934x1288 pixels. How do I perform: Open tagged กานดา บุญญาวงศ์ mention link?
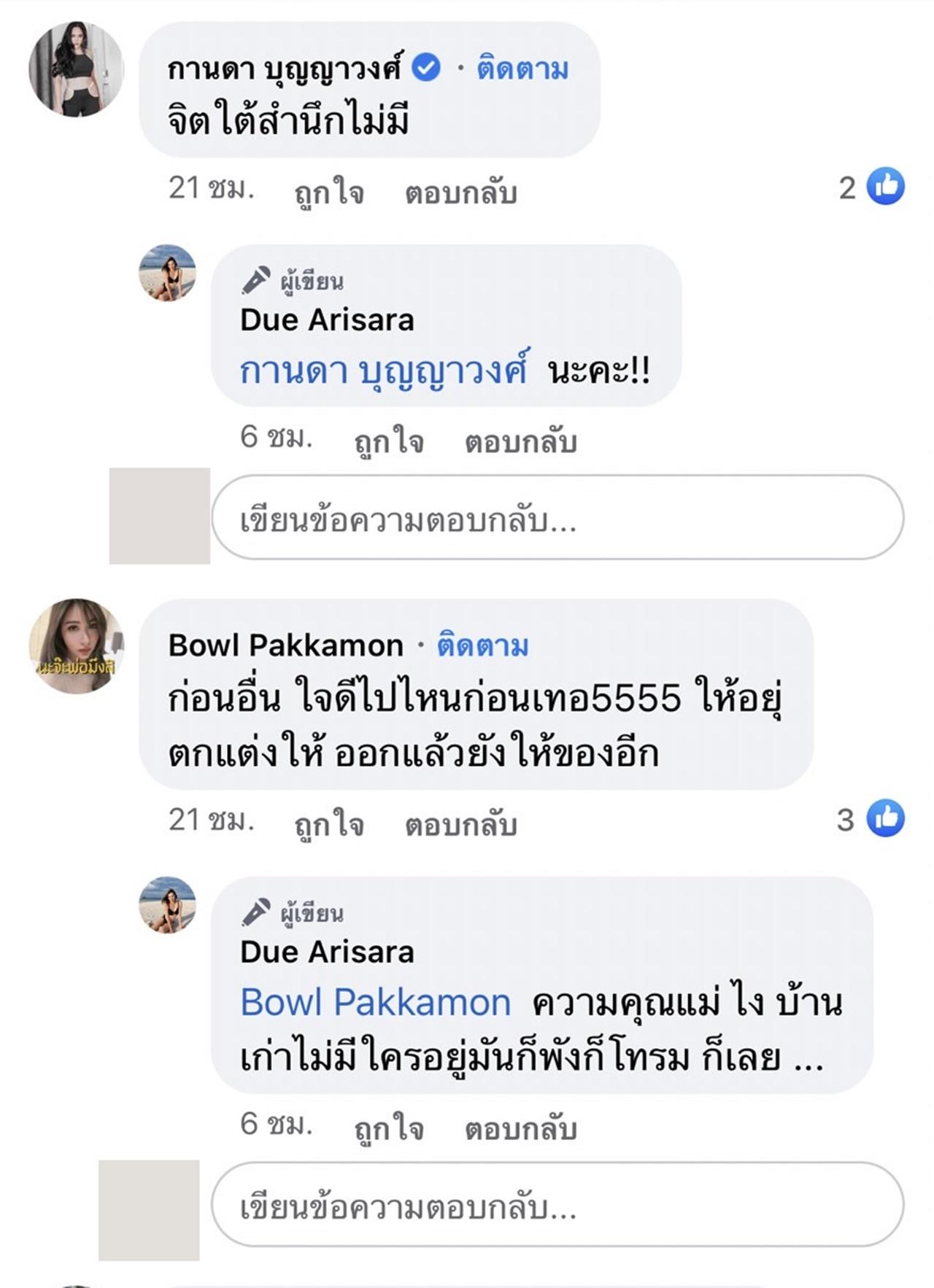tap(383, 371)
